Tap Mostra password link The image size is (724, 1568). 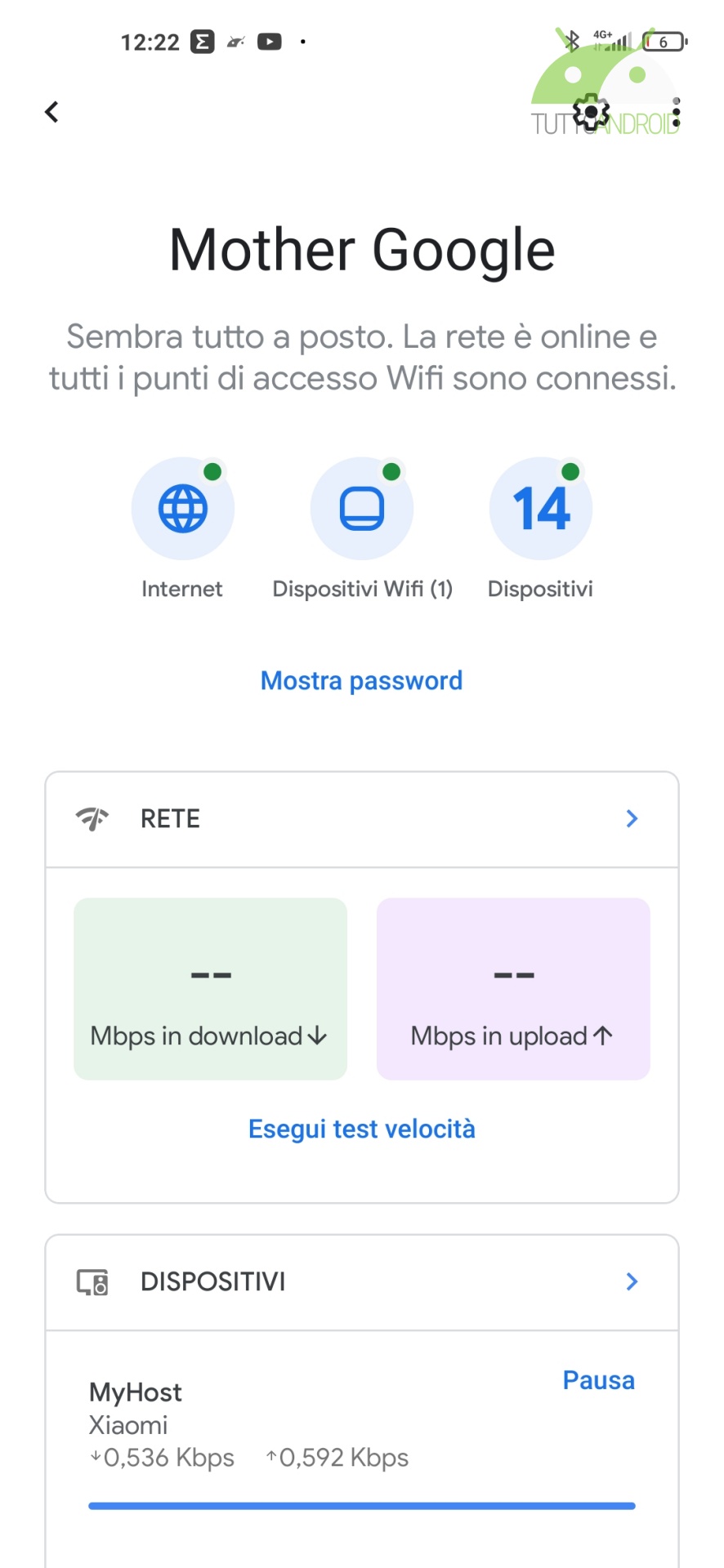point(361,680)
